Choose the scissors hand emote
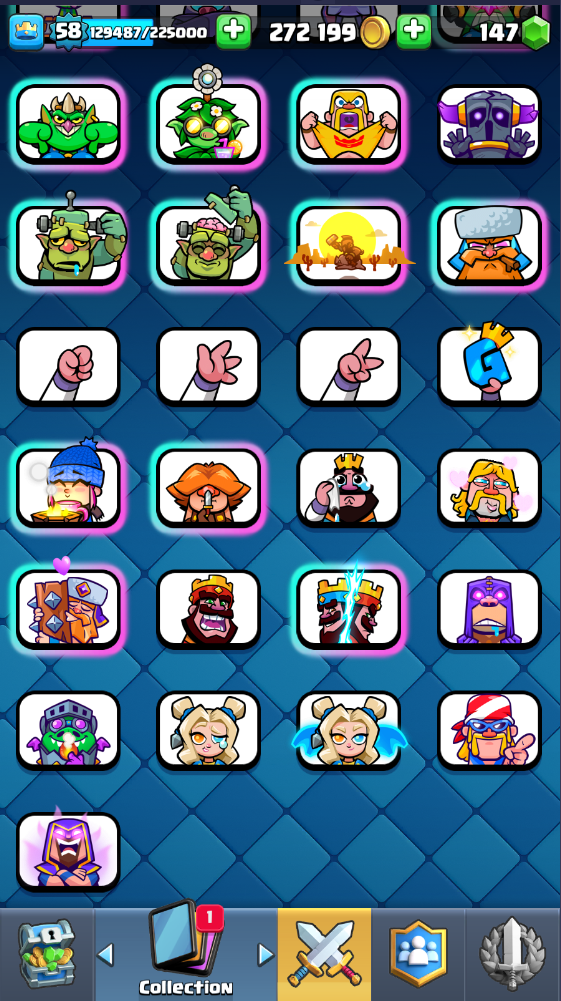This screenshot has width=561, height=1001. (x=348, y=366)
